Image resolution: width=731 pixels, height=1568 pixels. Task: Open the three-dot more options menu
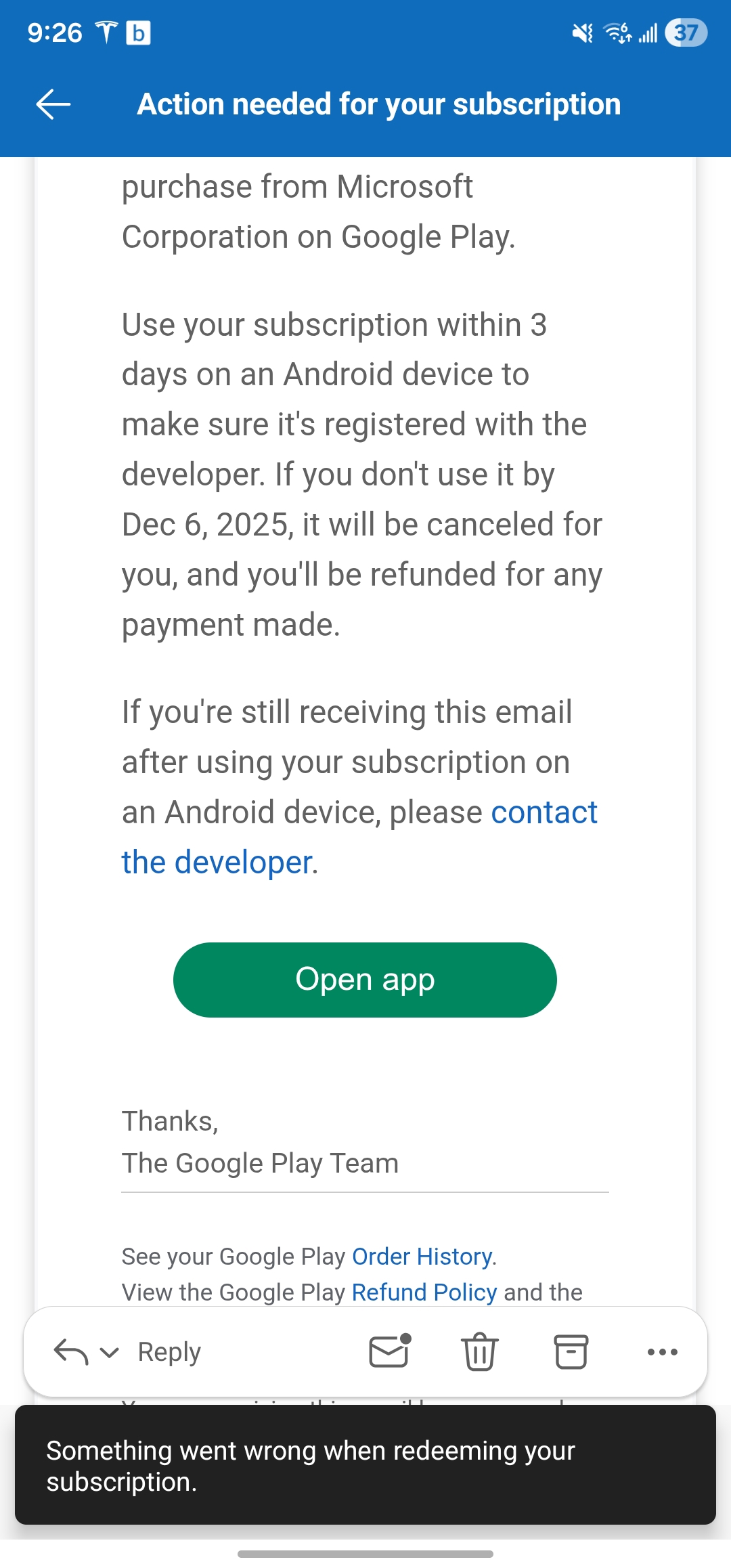(662, 1352)
